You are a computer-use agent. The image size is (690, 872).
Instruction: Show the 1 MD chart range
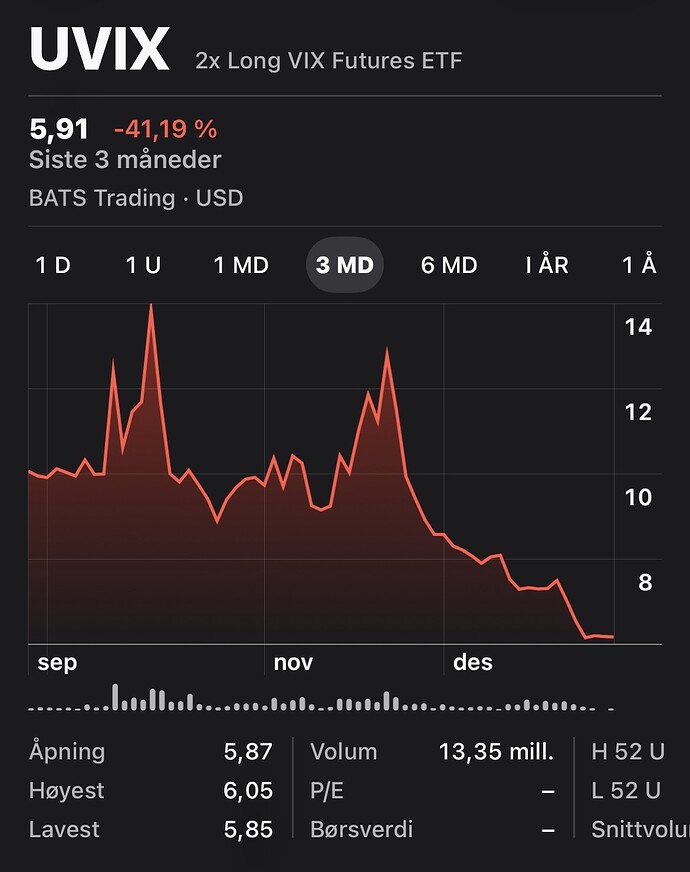[241, 265]
